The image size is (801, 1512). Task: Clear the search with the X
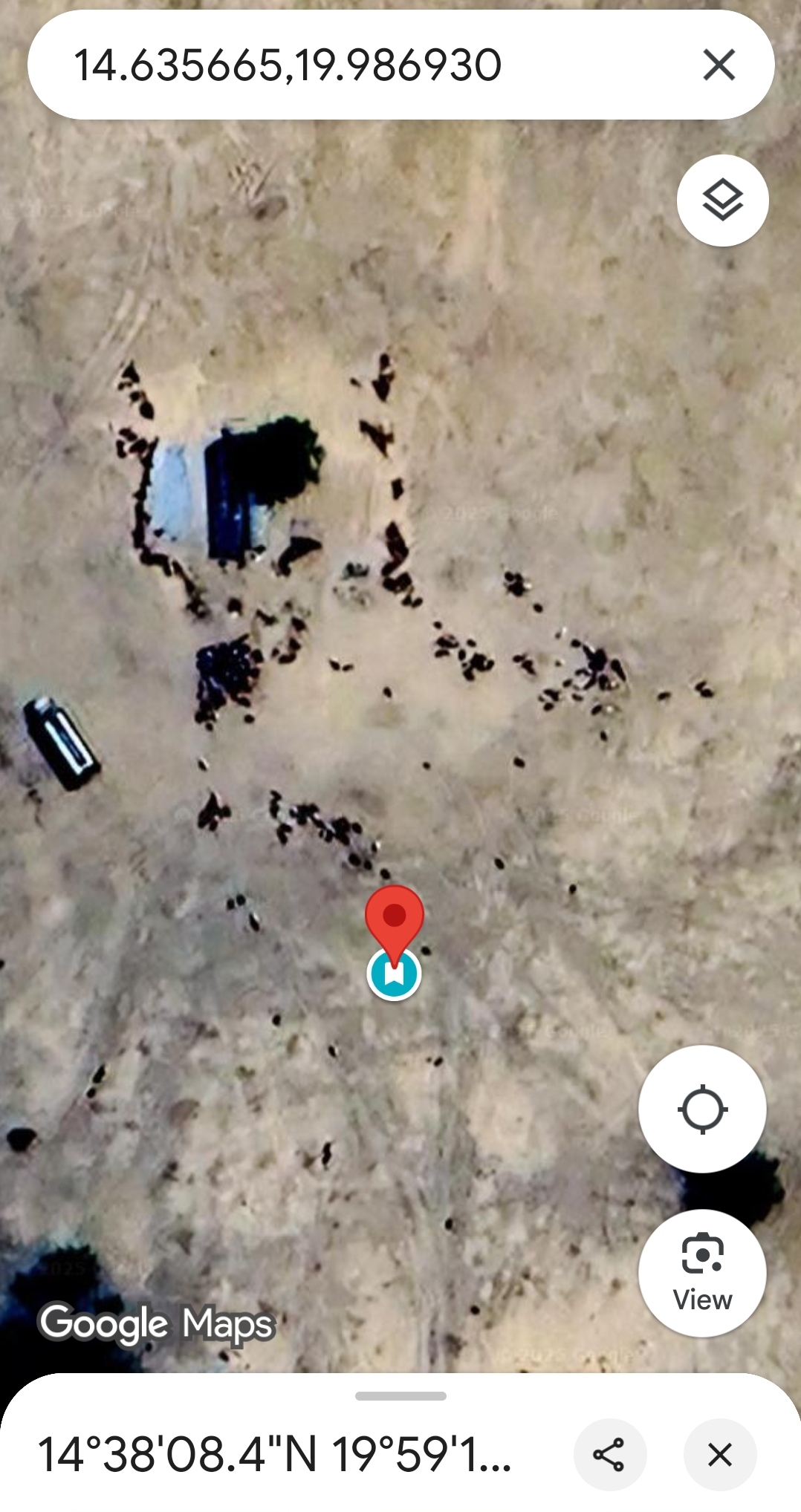(x=719, y=65)
